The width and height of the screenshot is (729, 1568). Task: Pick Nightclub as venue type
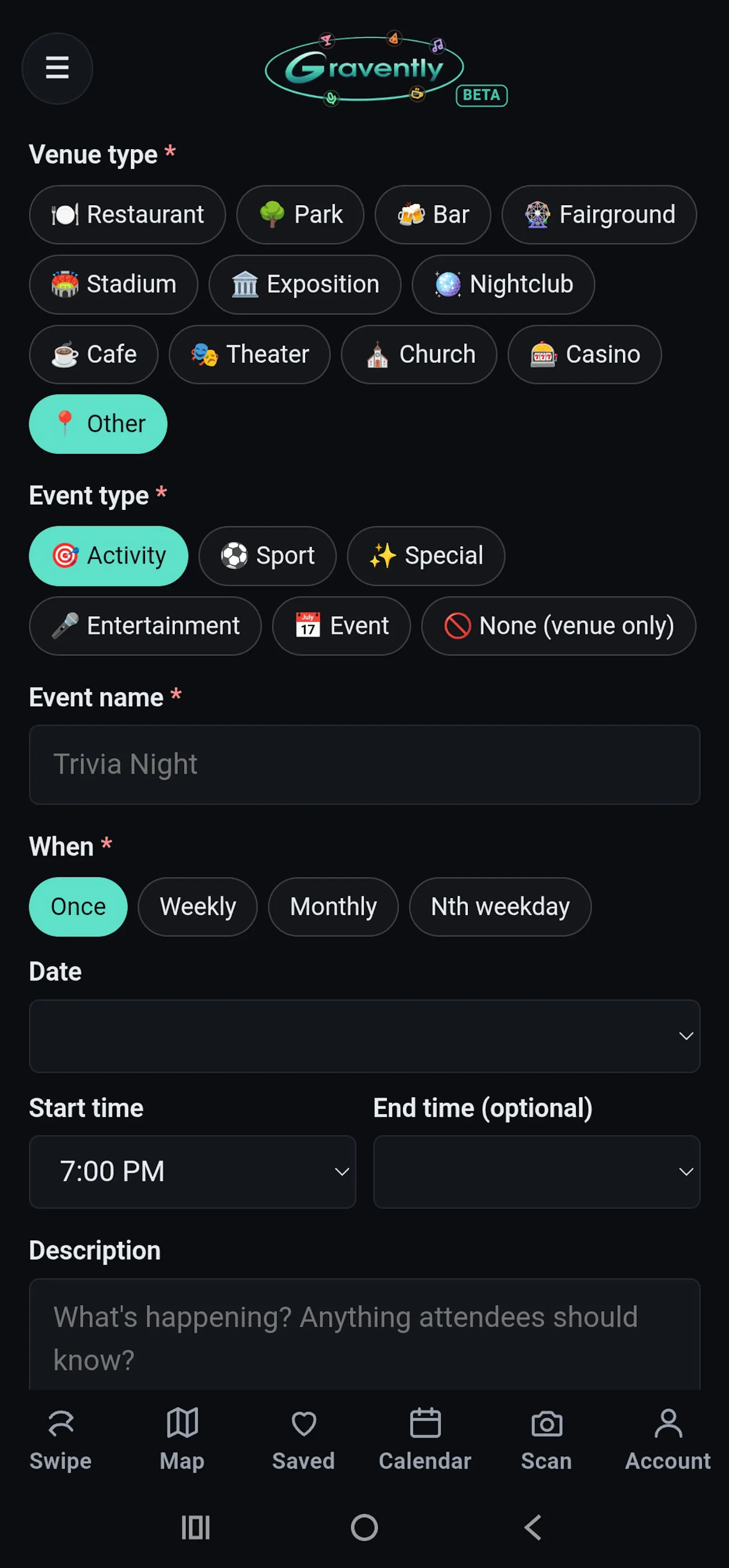point(503,284)
